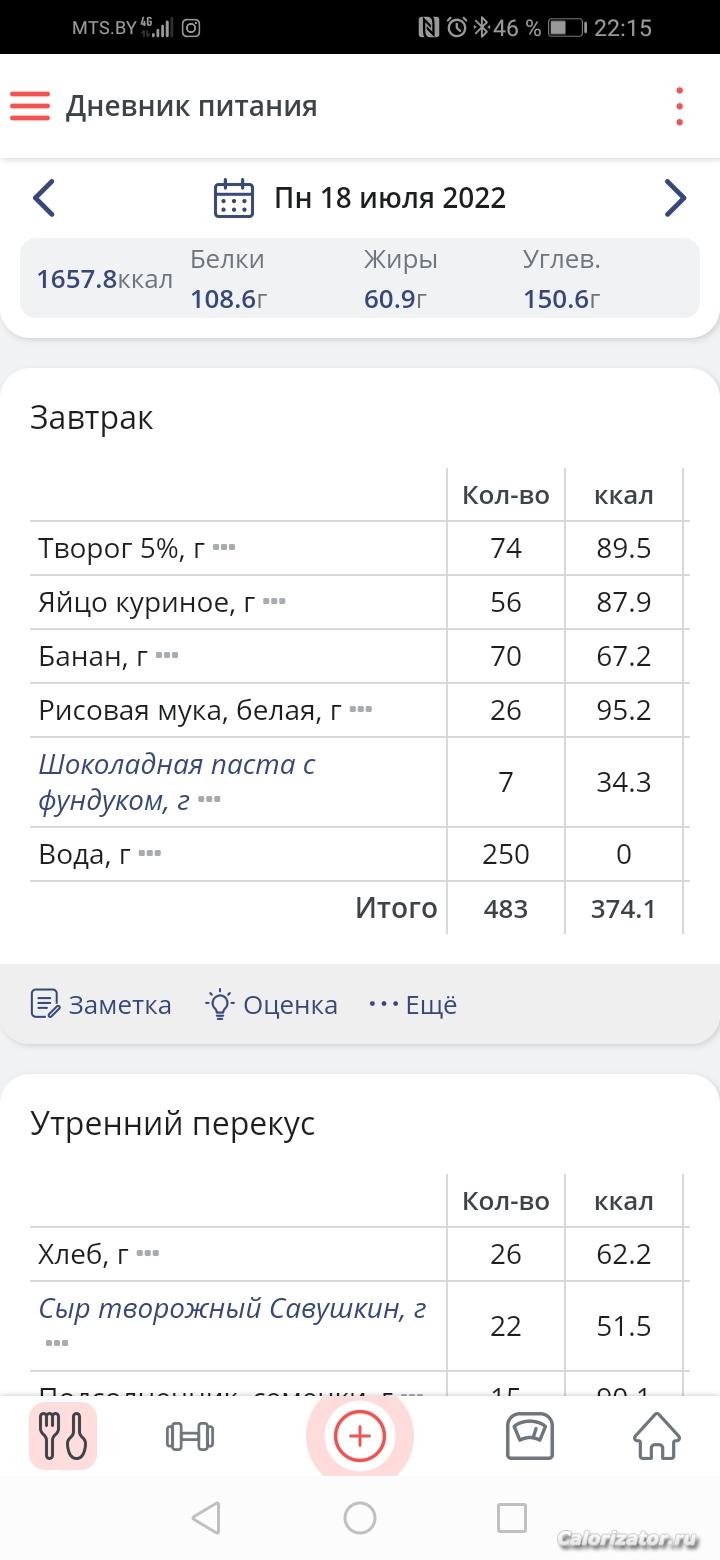Screen dimensions: 720x1560
Task: Switch to the food diary tab
Action: coord(63,1436)
